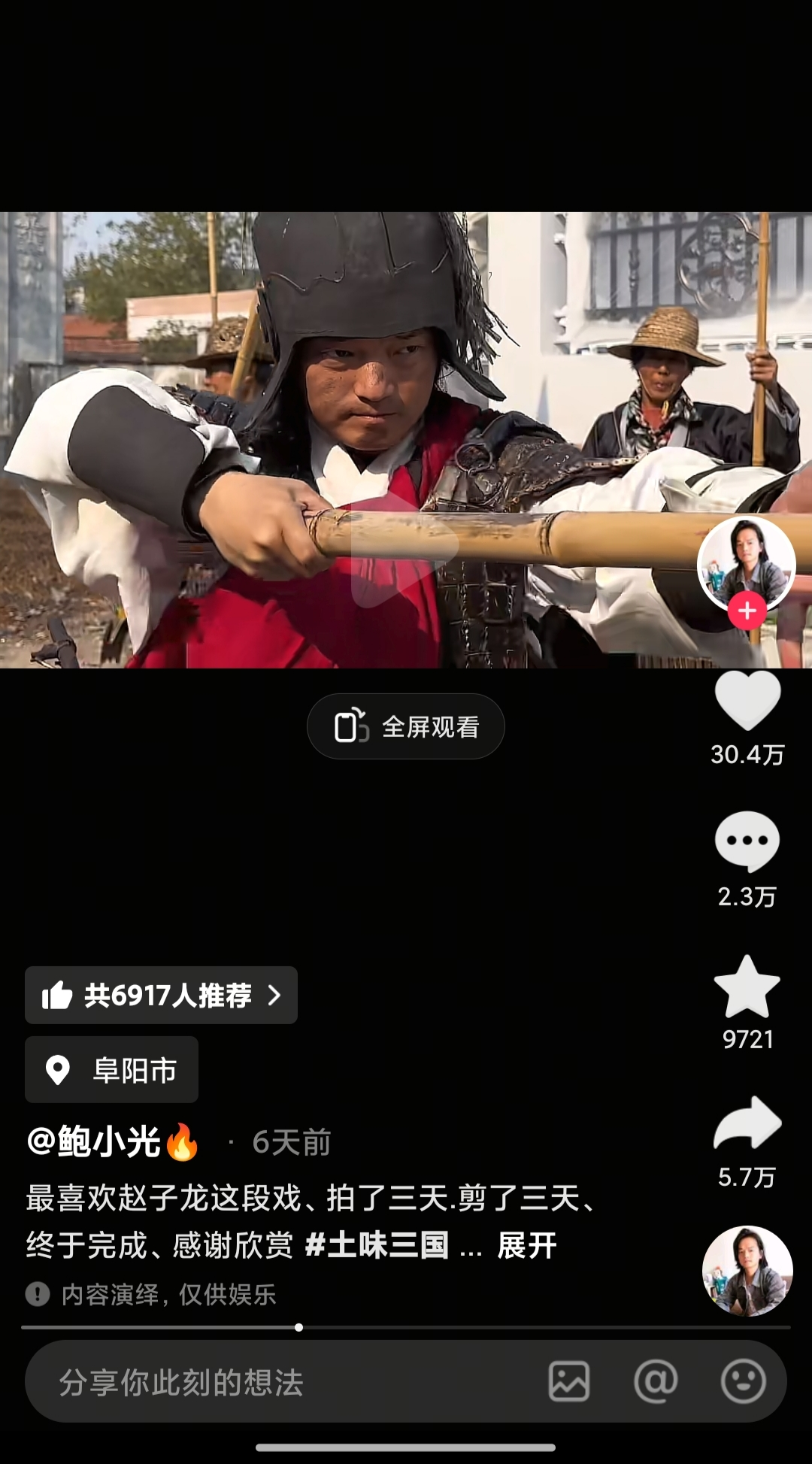Expand the caption with 展开
This screenshot has width=812, height=1464.
coord(527,1245)
